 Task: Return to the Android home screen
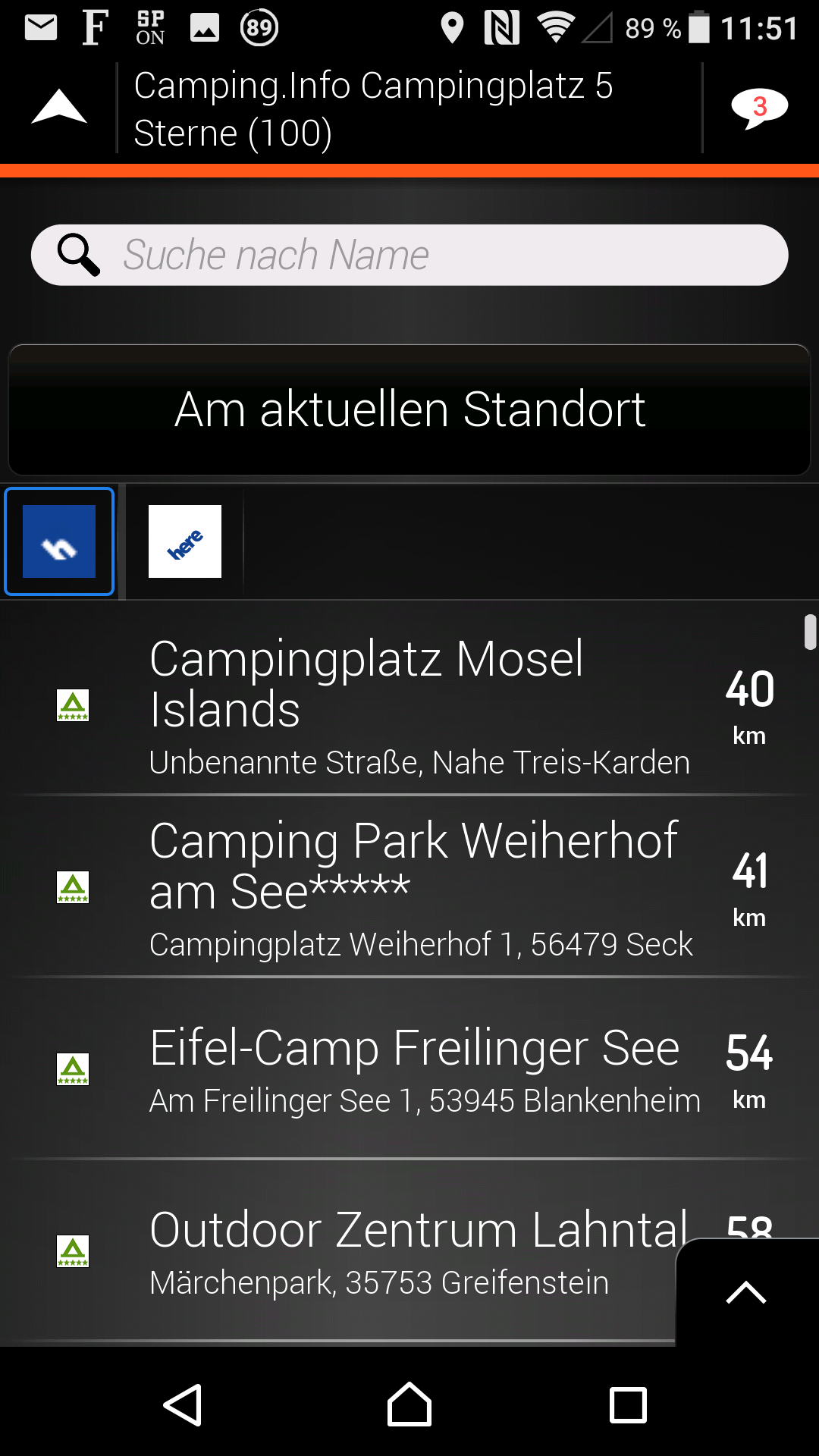[x=409, y=1405]
